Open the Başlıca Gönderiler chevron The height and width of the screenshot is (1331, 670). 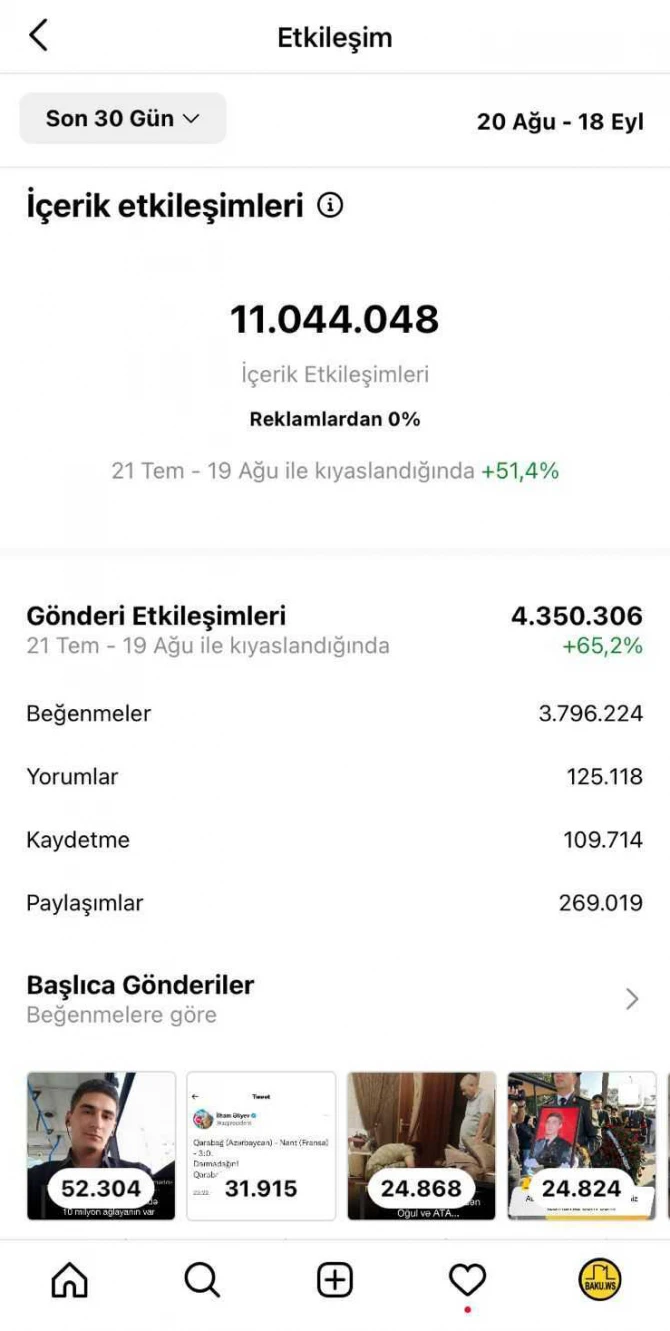coord(632,999)
